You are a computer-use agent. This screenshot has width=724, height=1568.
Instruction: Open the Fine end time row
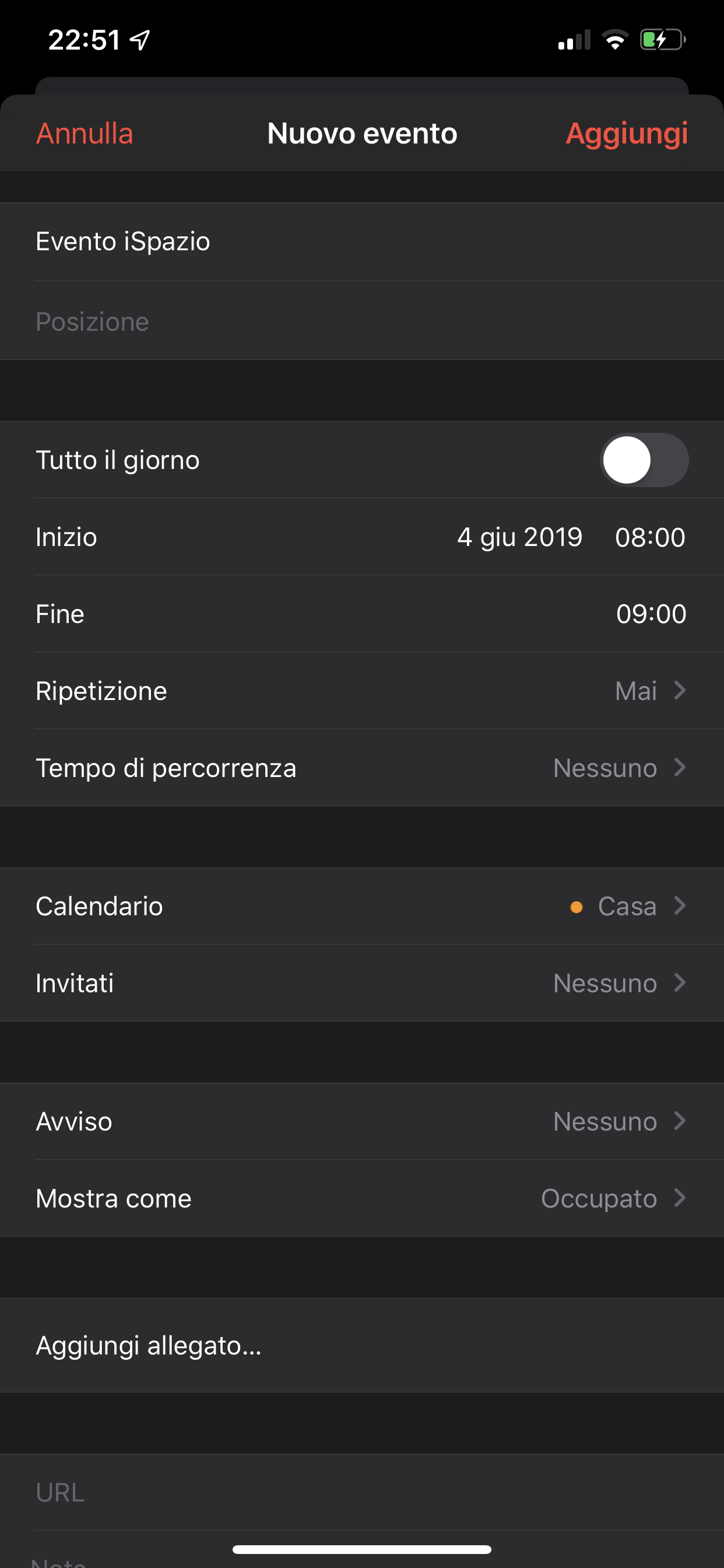coord(362,614)
